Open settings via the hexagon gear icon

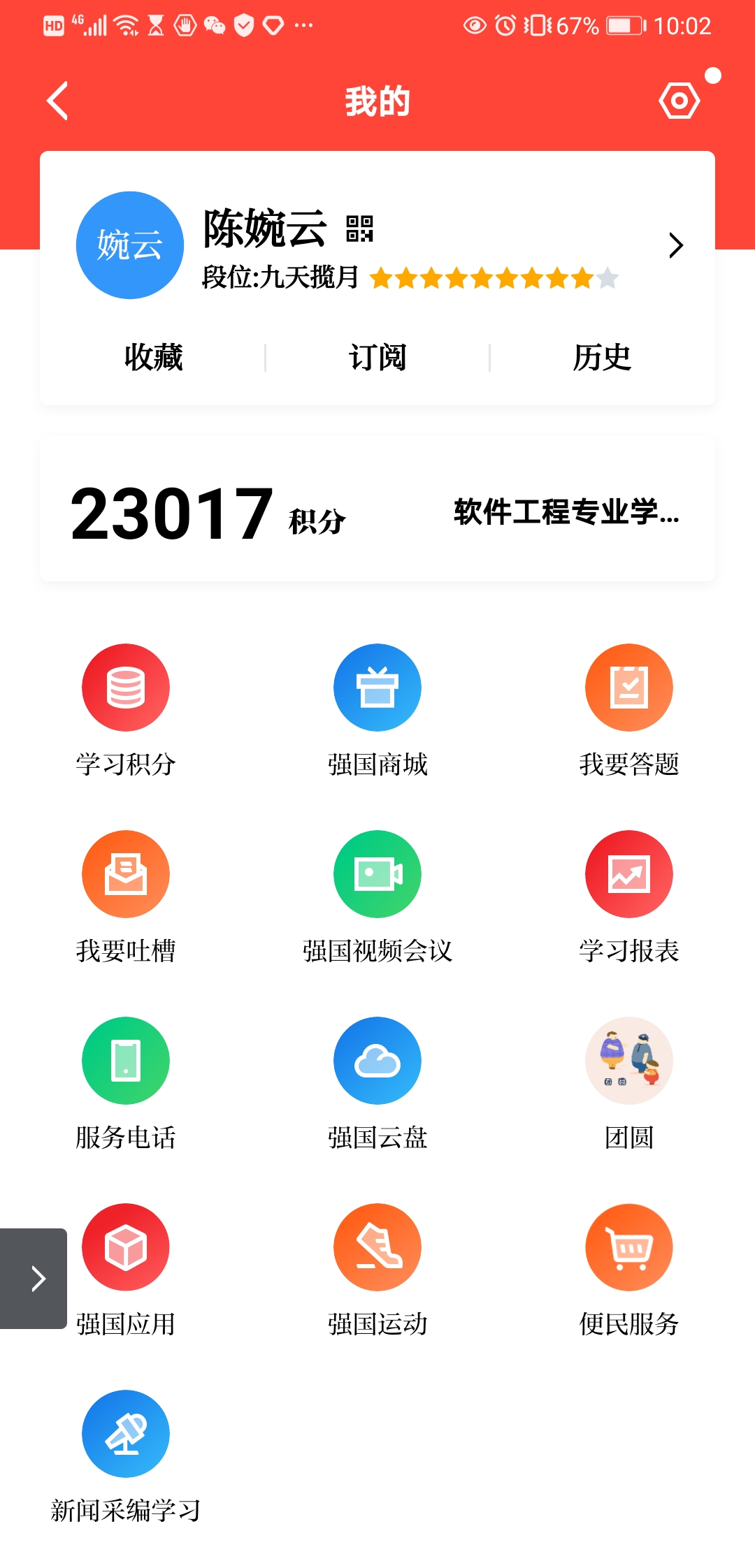pyautogui.click(x=679, y=101)
